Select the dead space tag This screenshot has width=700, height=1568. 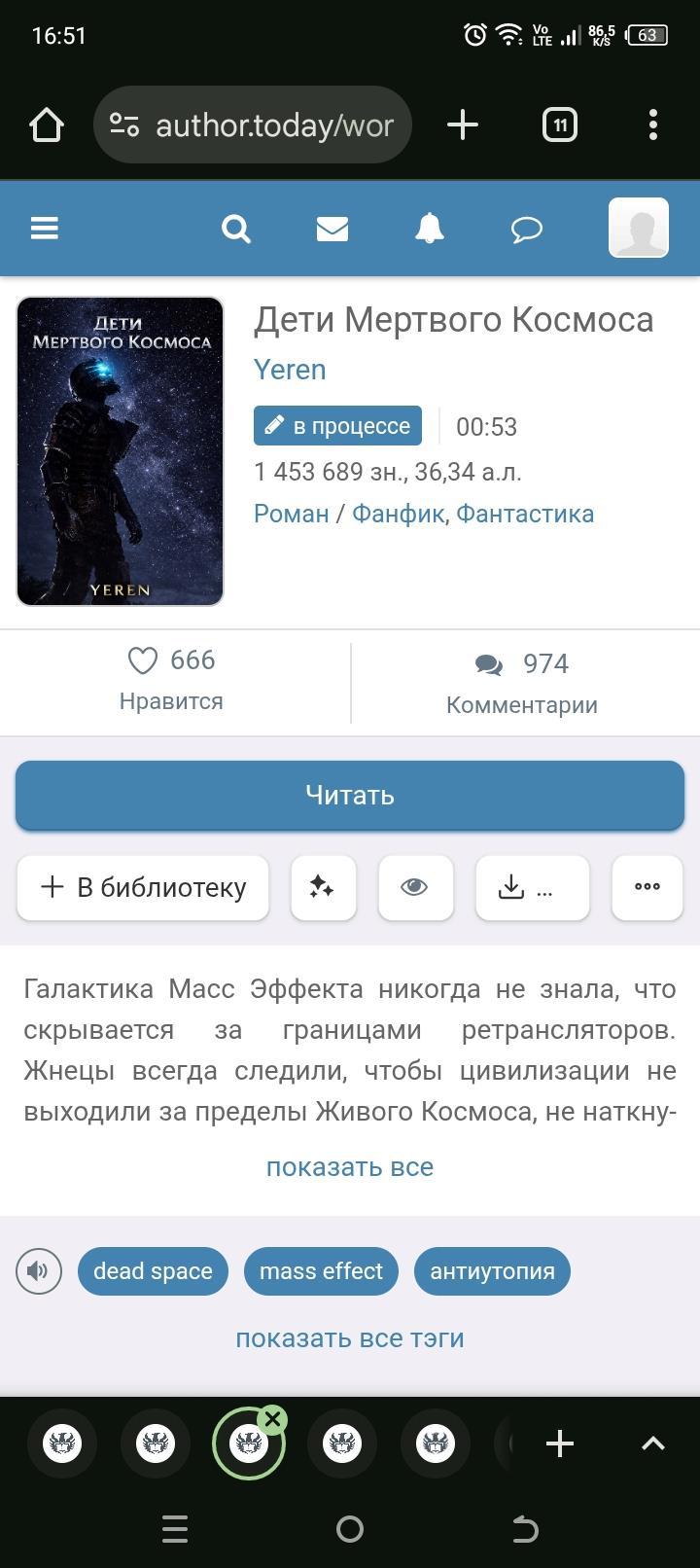point(153,1271)
